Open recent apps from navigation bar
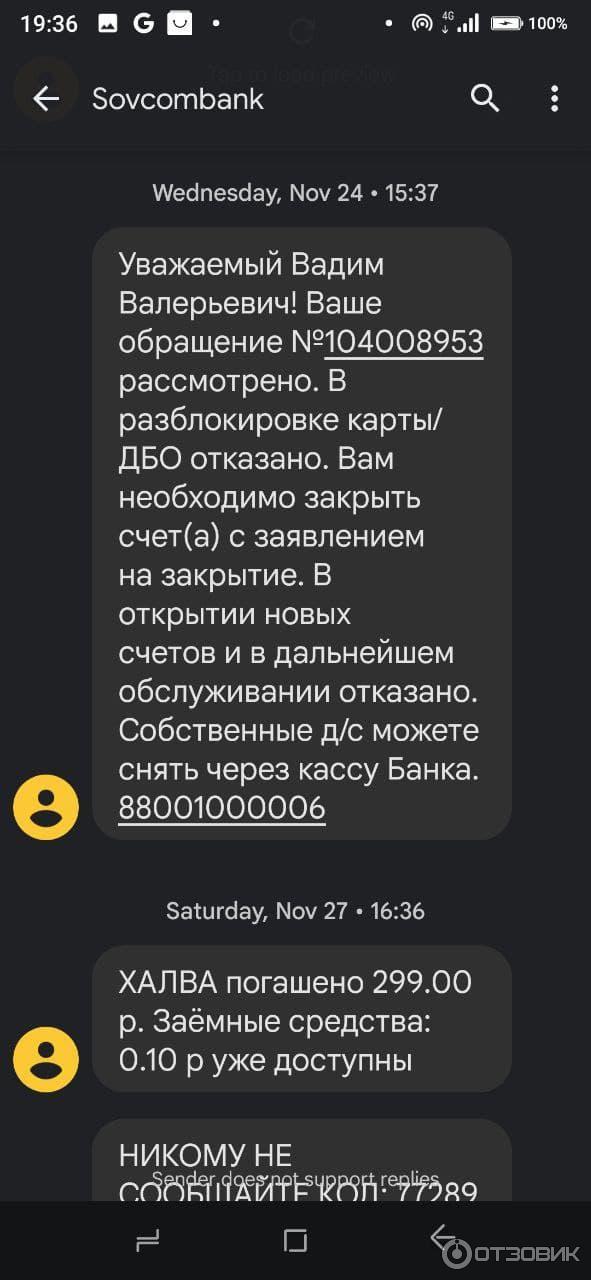Viewport: 591px width, 1280px height. [x=147, y=1241]
